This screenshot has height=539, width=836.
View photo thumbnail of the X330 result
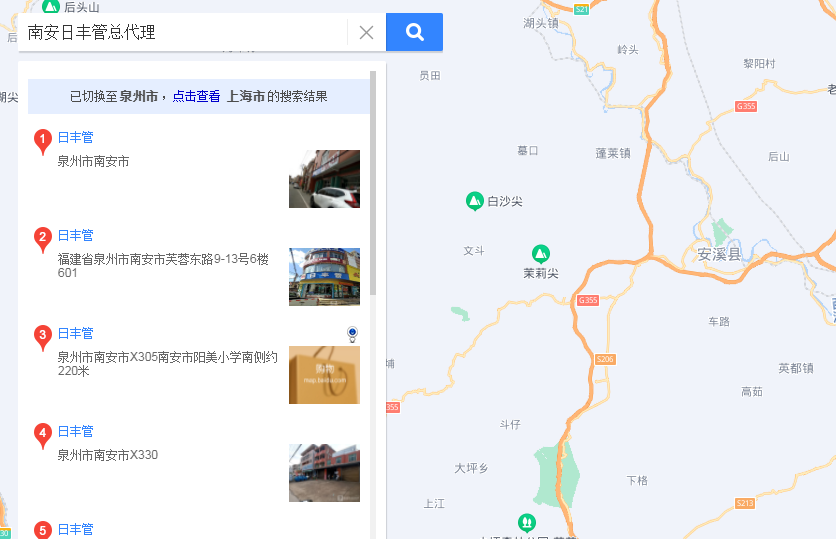tap(324, 473)
